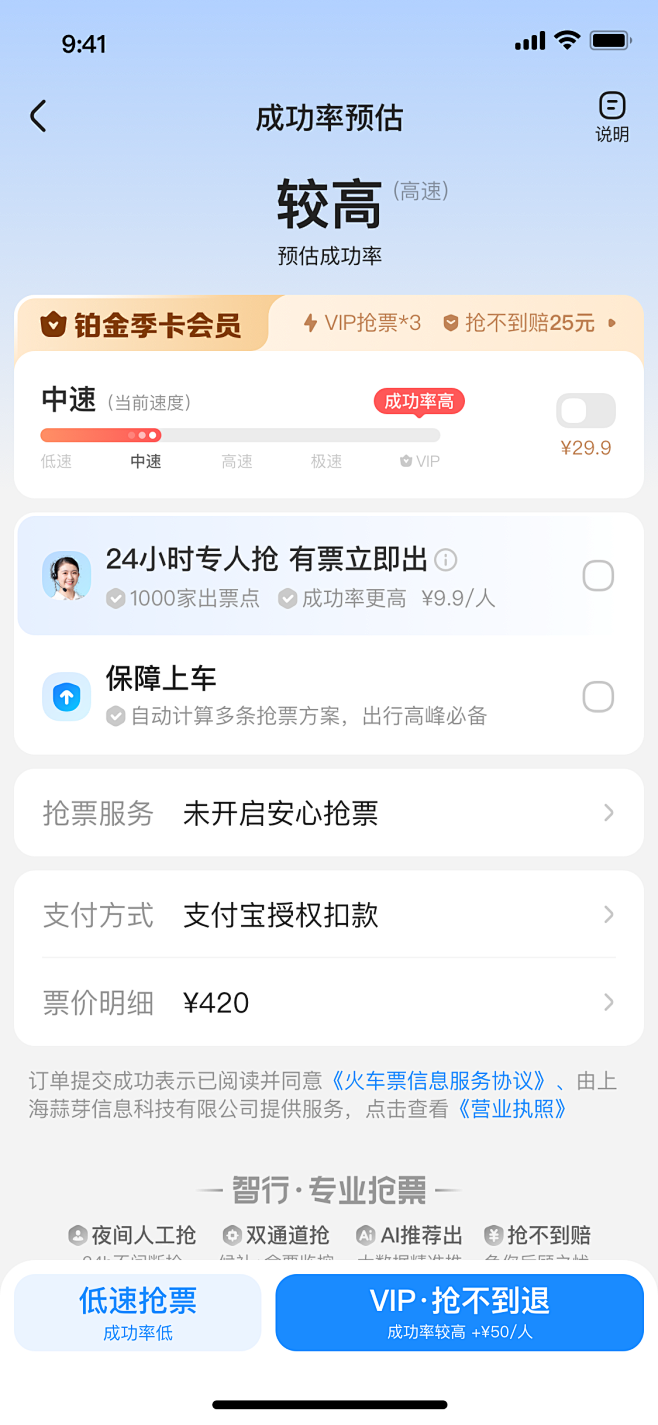Go back using the top-left arrow
The width and height of the screenshot is (658, 1425).
tap(38, 117)
